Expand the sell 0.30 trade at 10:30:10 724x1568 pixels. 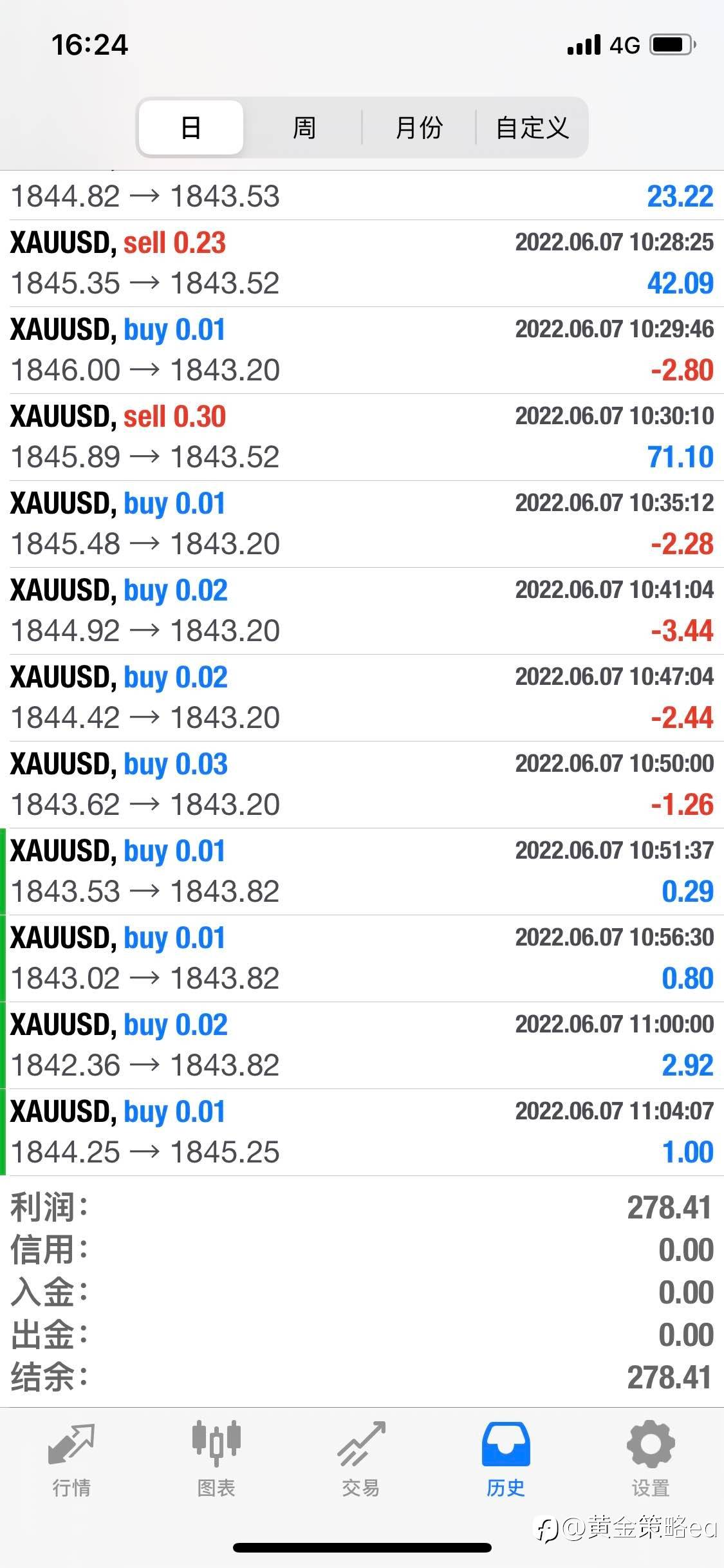click(x=362, y=437)
